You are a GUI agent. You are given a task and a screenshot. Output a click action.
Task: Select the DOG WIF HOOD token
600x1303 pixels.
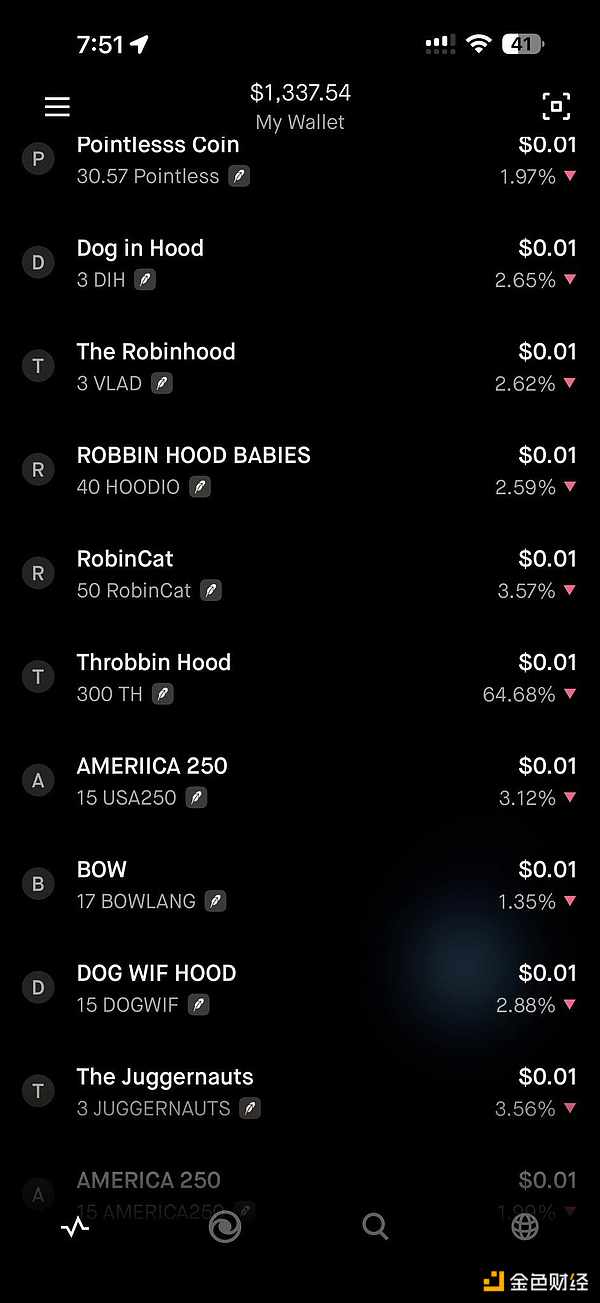(x=300, y=988)
